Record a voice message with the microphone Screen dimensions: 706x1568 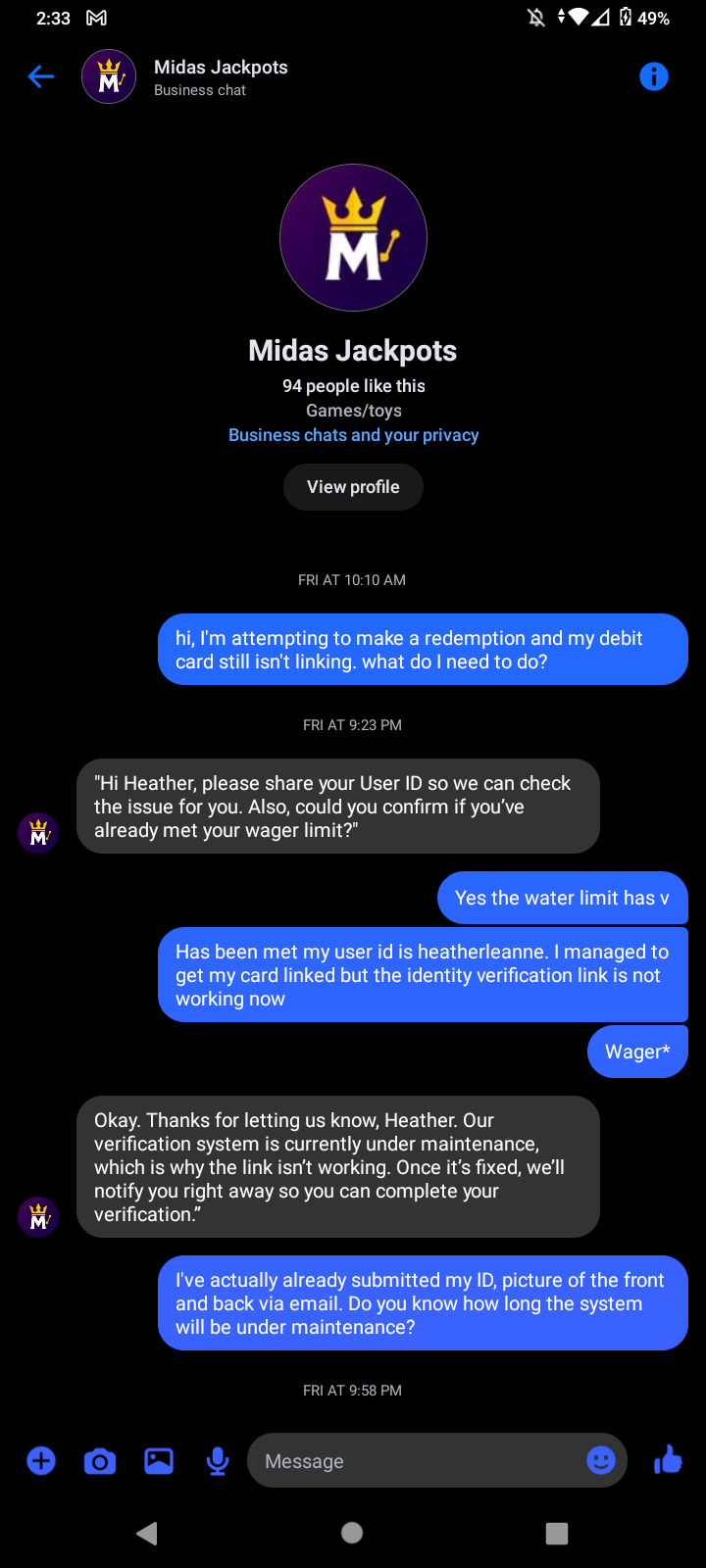point(218,1461)
